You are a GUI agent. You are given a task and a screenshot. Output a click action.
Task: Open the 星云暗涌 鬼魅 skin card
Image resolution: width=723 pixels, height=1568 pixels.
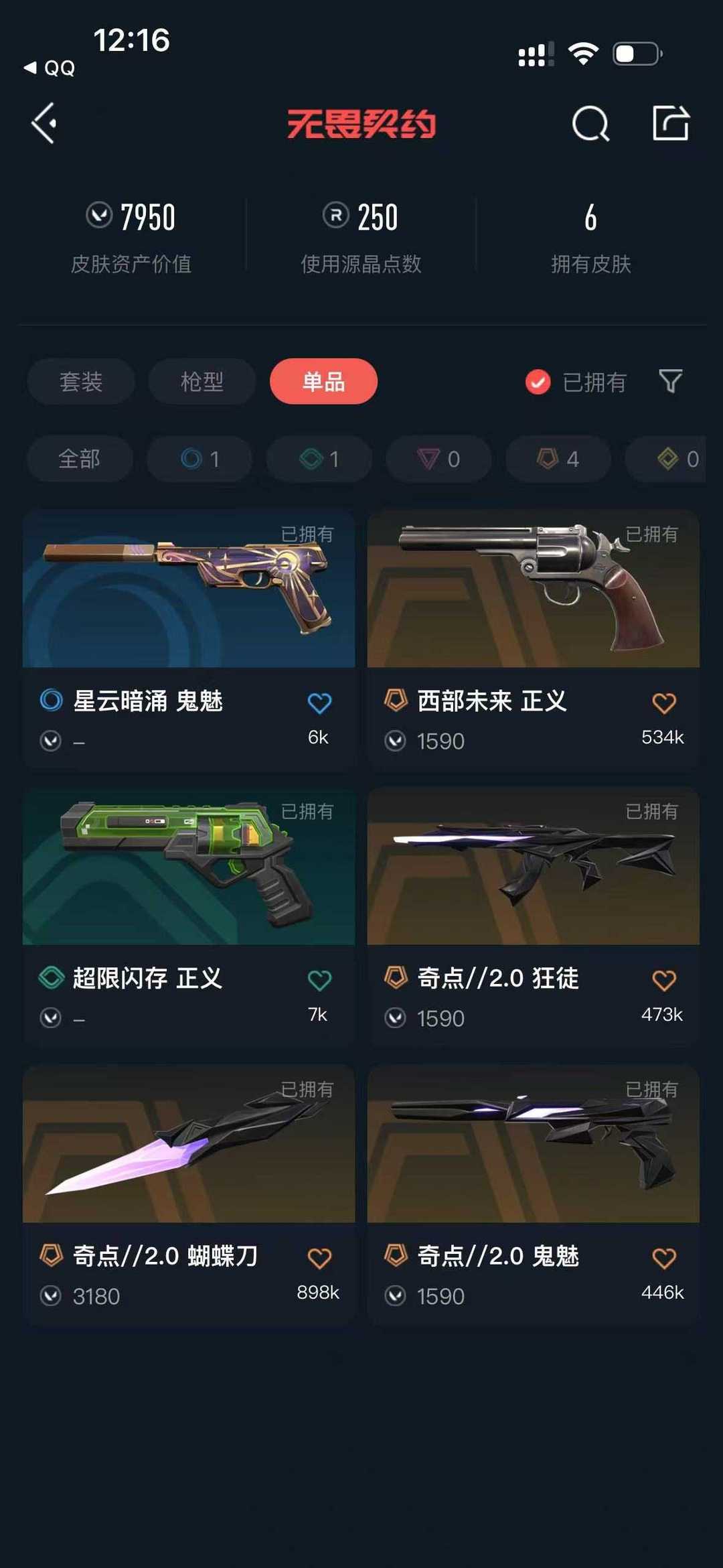click(189, 640)
